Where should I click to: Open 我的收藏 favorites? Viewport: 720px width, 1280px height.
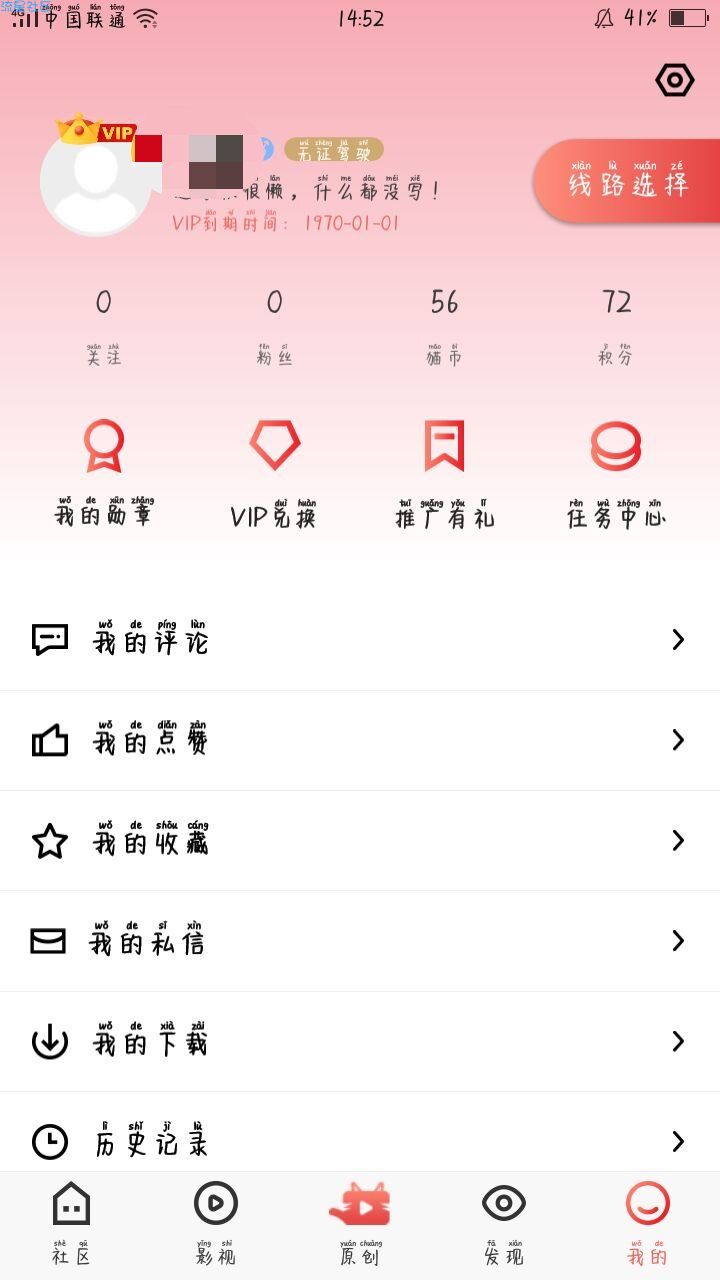360,841
